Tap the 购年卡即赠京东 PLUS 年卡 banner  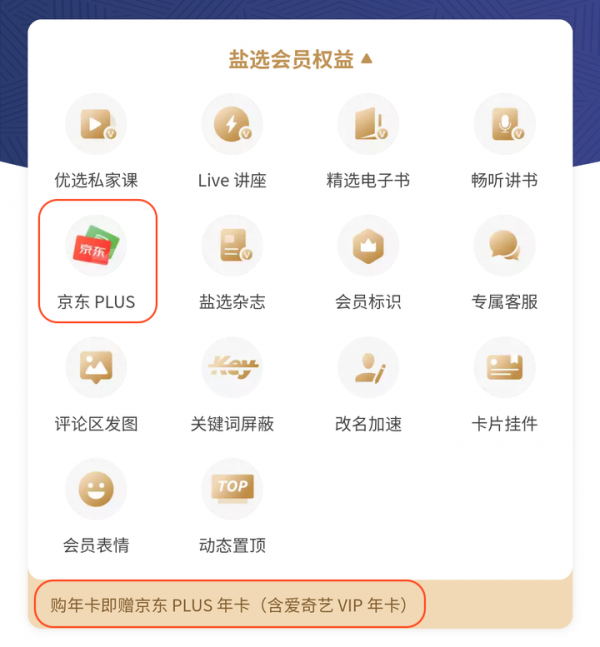coord(230,606)
